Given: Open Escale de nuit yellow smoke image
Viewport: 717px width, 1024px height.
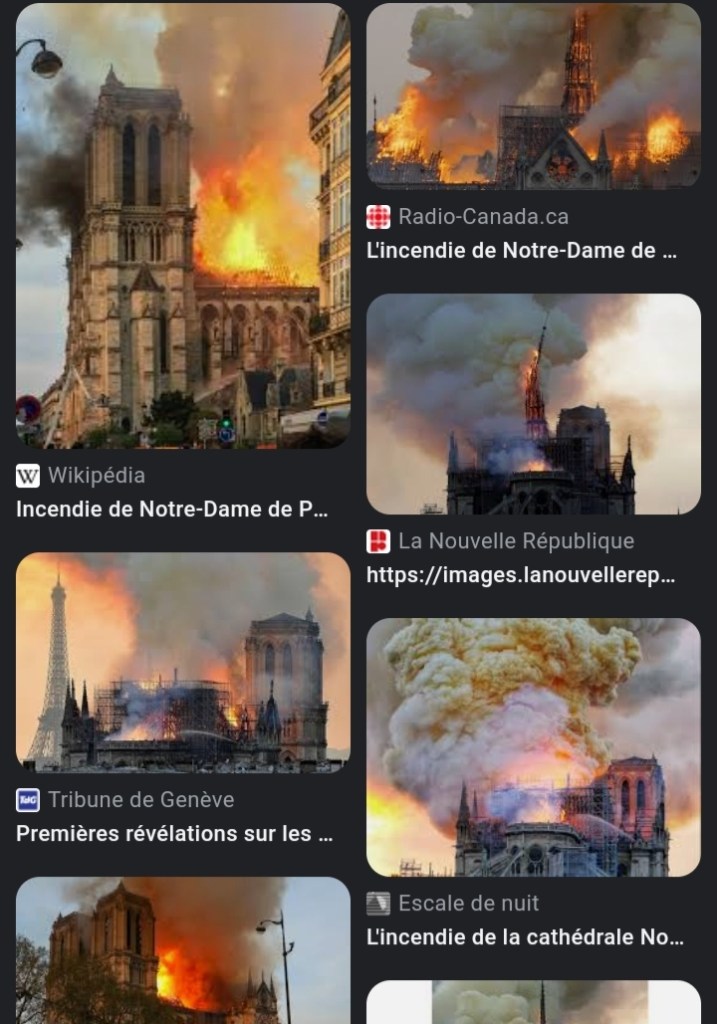Looking at the screenshot, I should point(533,746).
